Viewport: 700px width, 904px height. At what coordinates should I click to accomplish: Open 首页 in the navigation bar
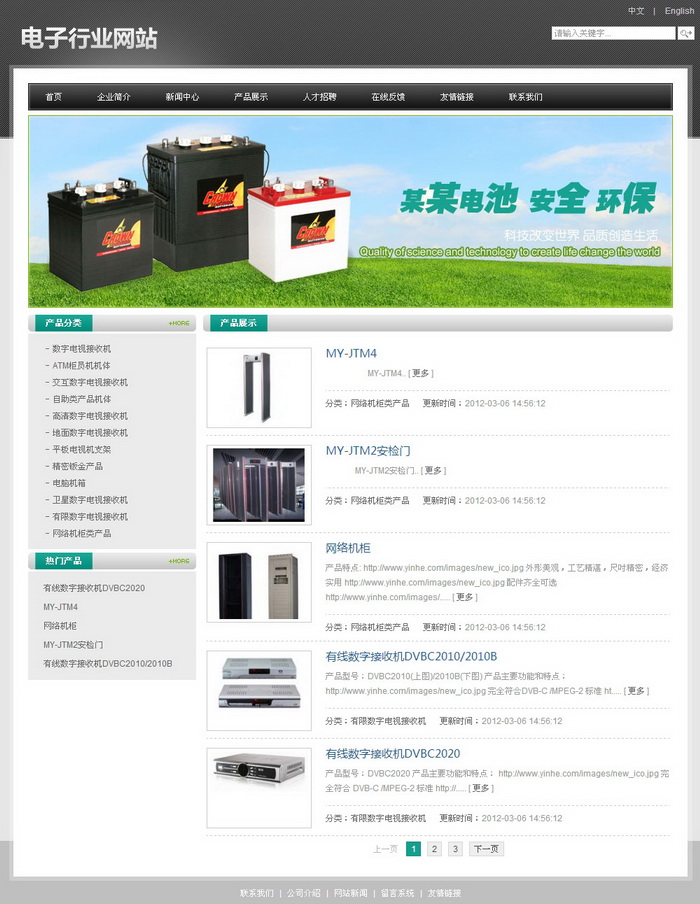pyautogui.click(x=53, y=97)
